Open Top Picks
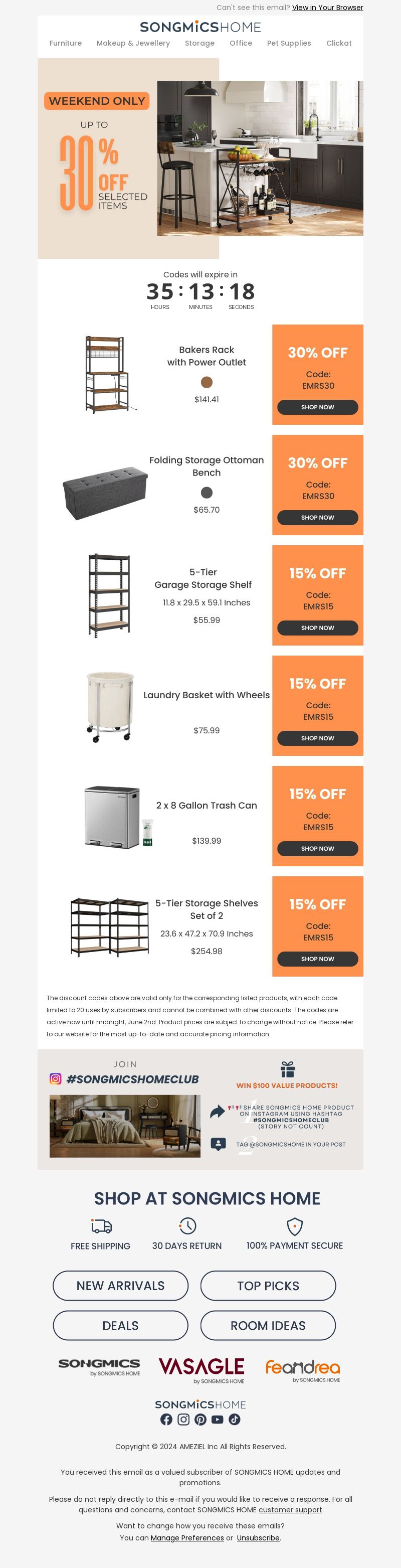401x1568 pixels. (268, 1286)
